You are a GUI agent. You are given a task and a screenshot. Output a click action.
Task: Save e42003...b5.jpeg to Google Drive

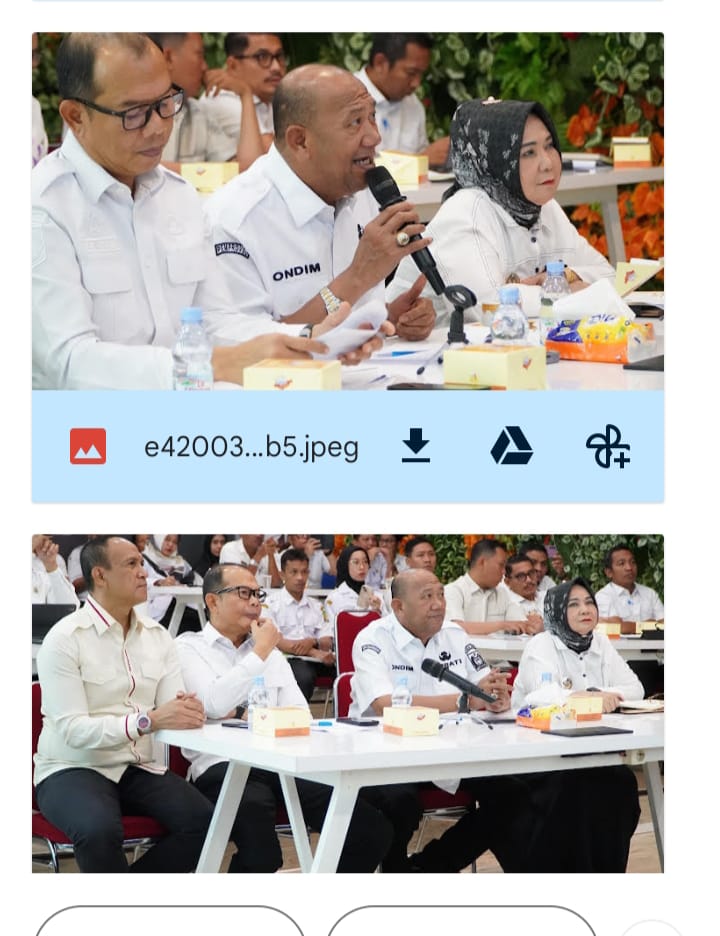tap(511, 446)
